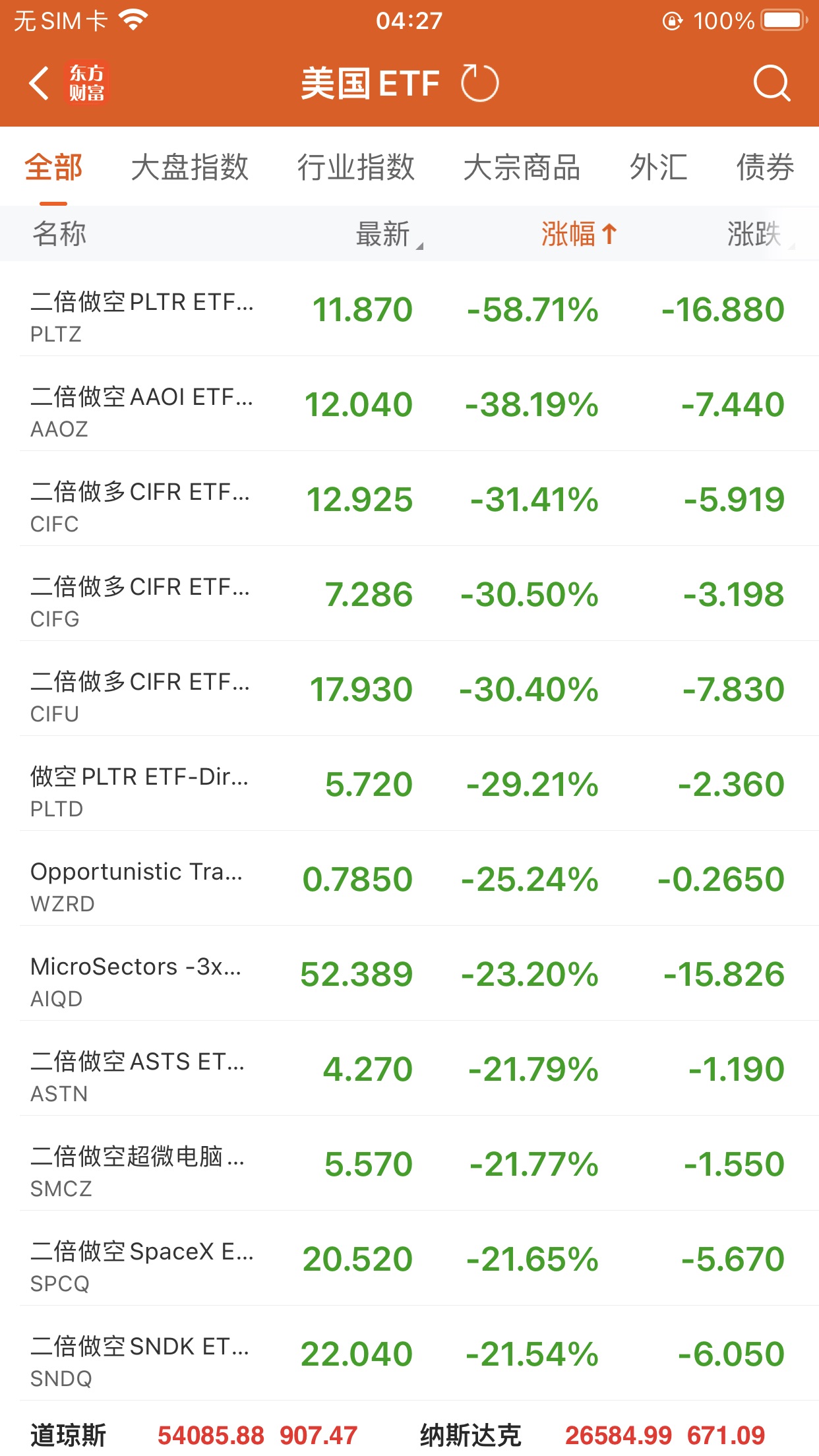Switch to the 债券 tab
This screenshot has height=1456, width=819.
tap(766, 167)
